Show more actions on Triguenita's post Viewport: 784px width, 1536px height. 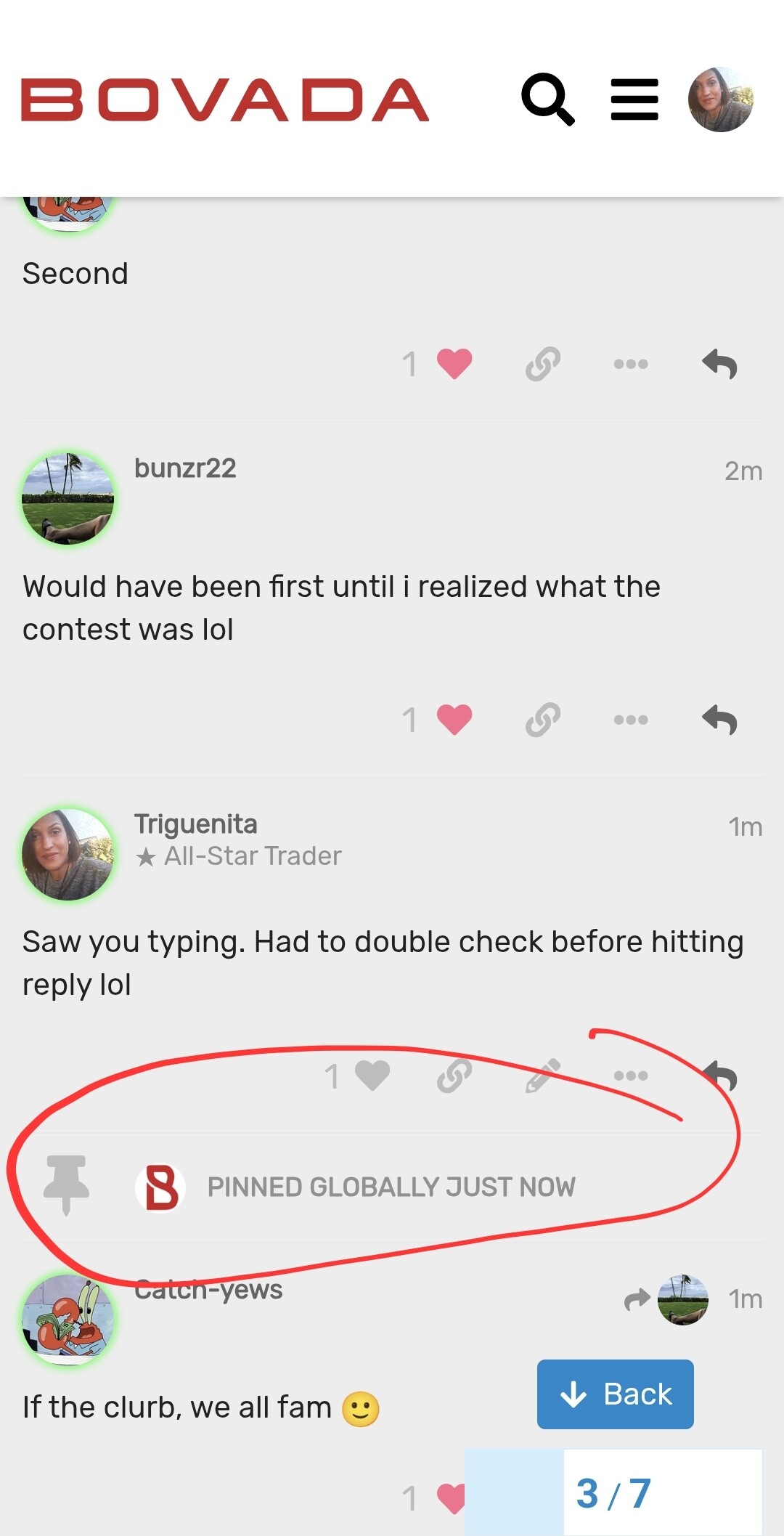point(631,1076)
